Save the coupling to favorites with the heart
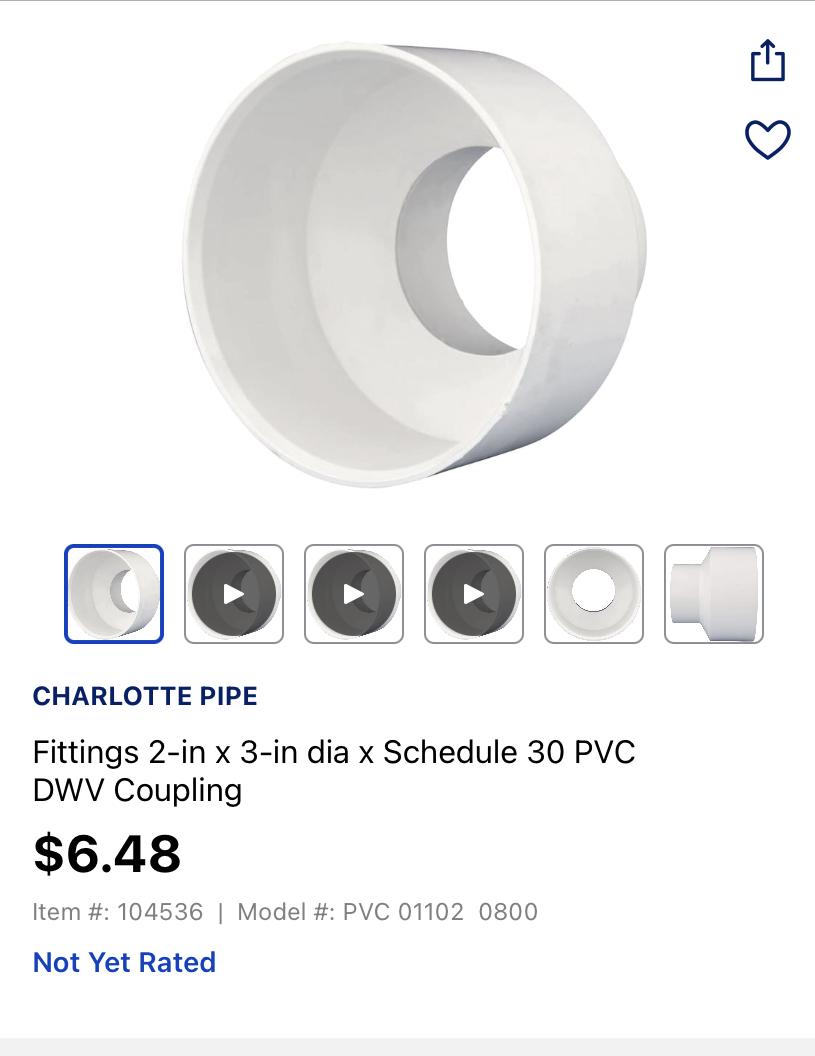The image size is (815, 1056). pos(767,139)
